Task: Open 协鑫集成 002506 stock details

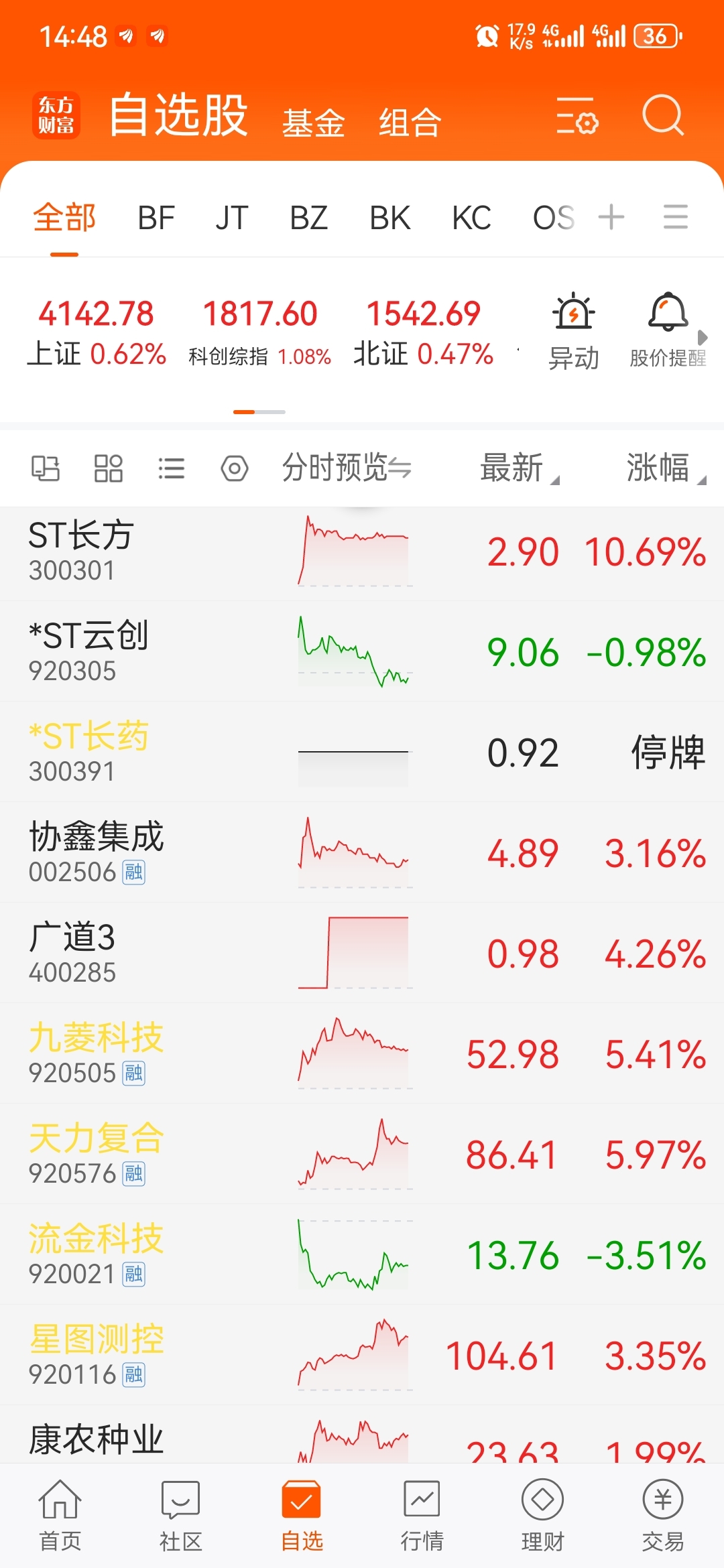Action: 362,853
